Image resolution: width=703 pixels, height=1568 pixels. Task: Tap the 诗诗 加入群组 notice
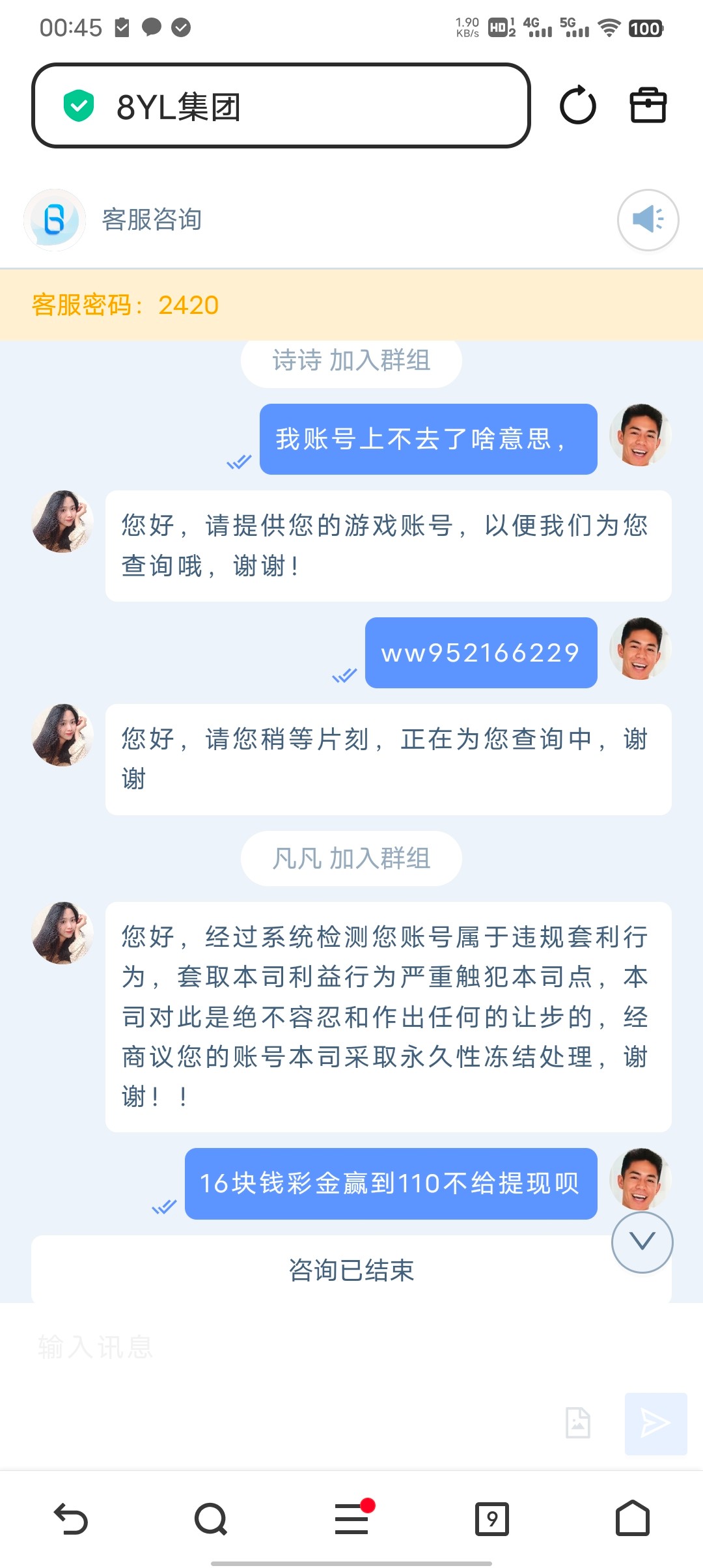[x=351, y=361]
